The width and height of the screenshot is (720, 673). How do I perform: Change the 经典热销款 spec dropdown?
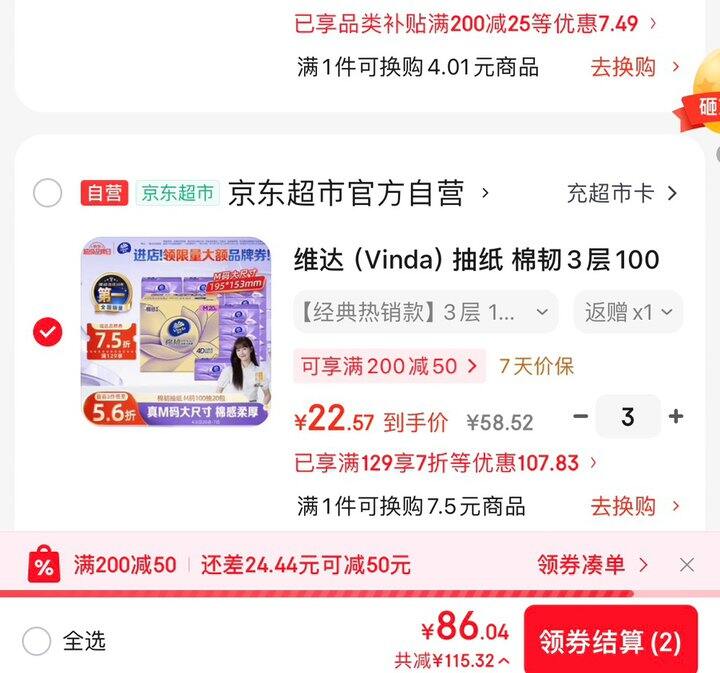click(426, 312)
